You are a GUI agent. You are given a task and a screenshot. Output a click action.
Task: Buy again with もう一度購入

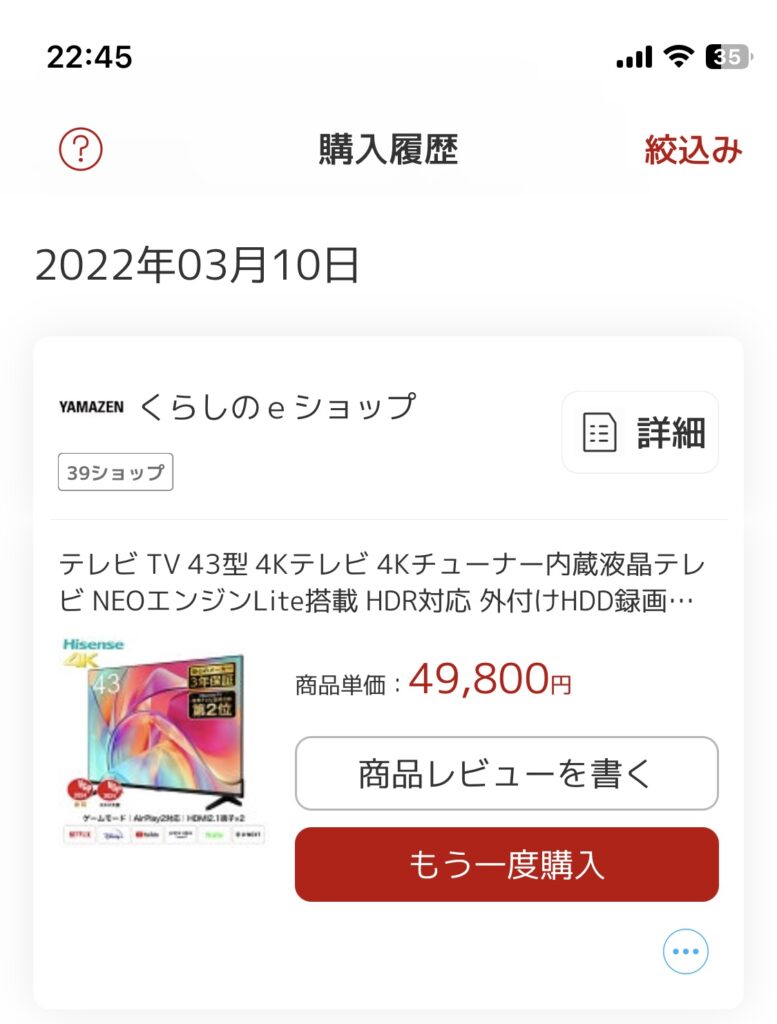click(x=506, y=864)
